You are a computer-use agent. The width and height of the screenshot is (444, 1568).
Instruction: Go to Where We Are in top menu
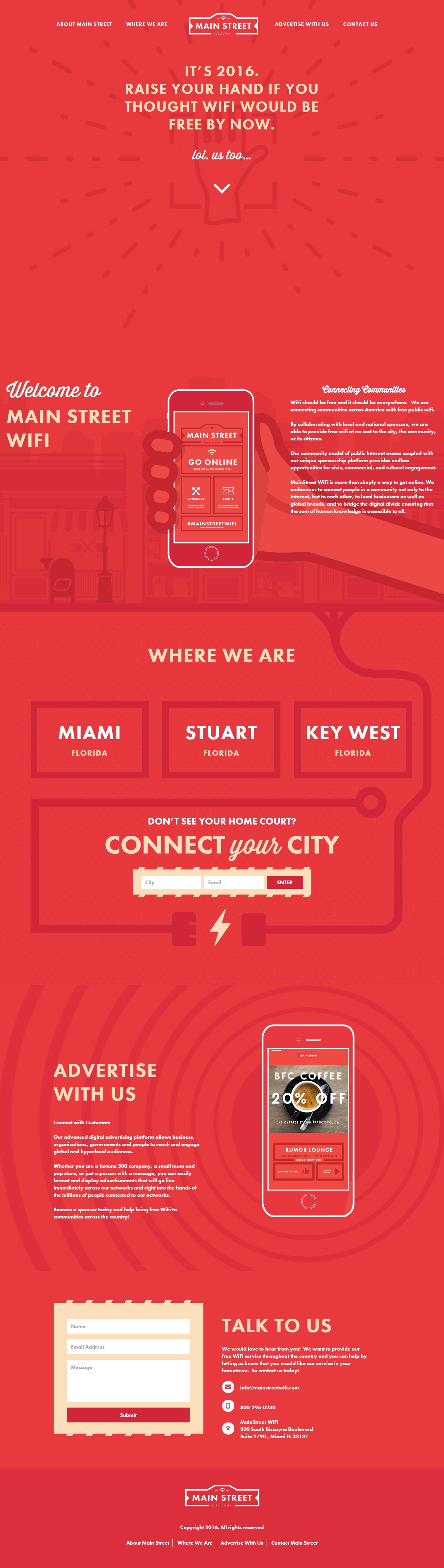click(146, 24)
